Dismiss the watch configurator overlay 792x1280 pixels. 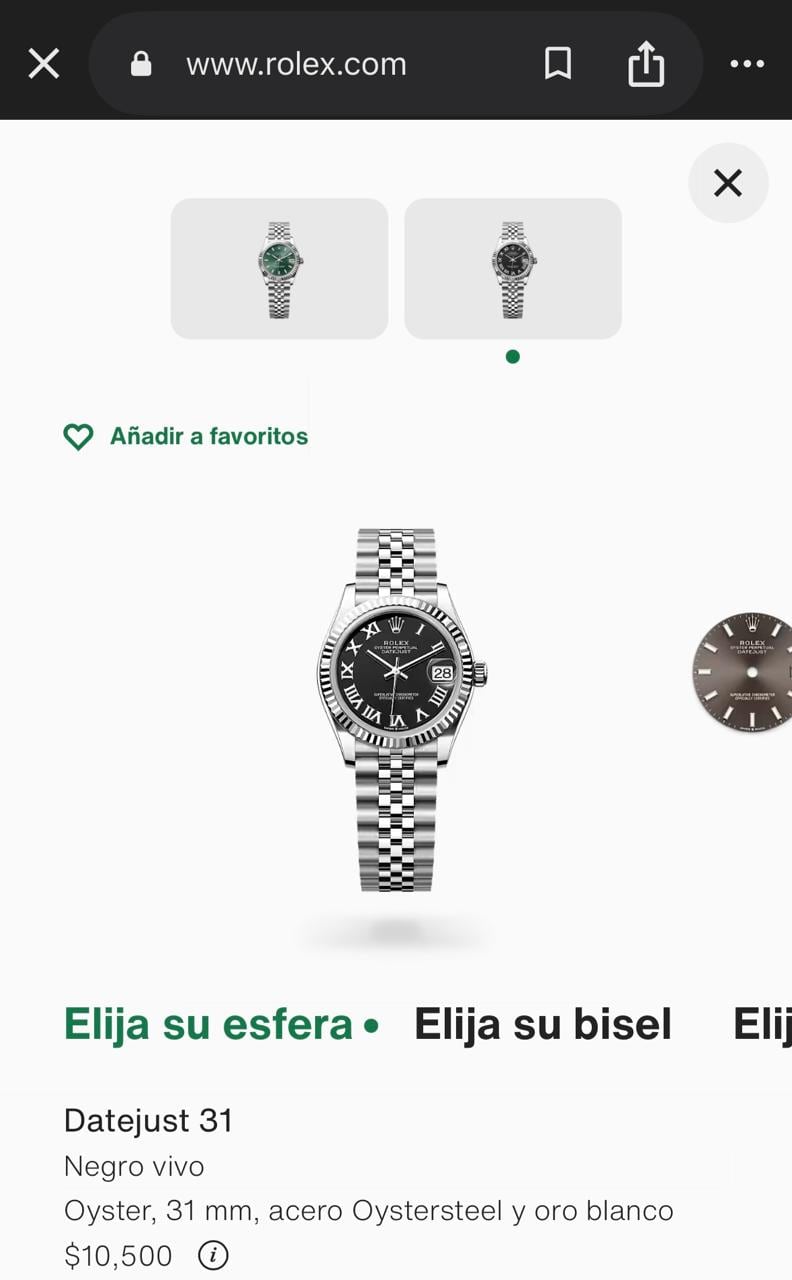[728, 183]
